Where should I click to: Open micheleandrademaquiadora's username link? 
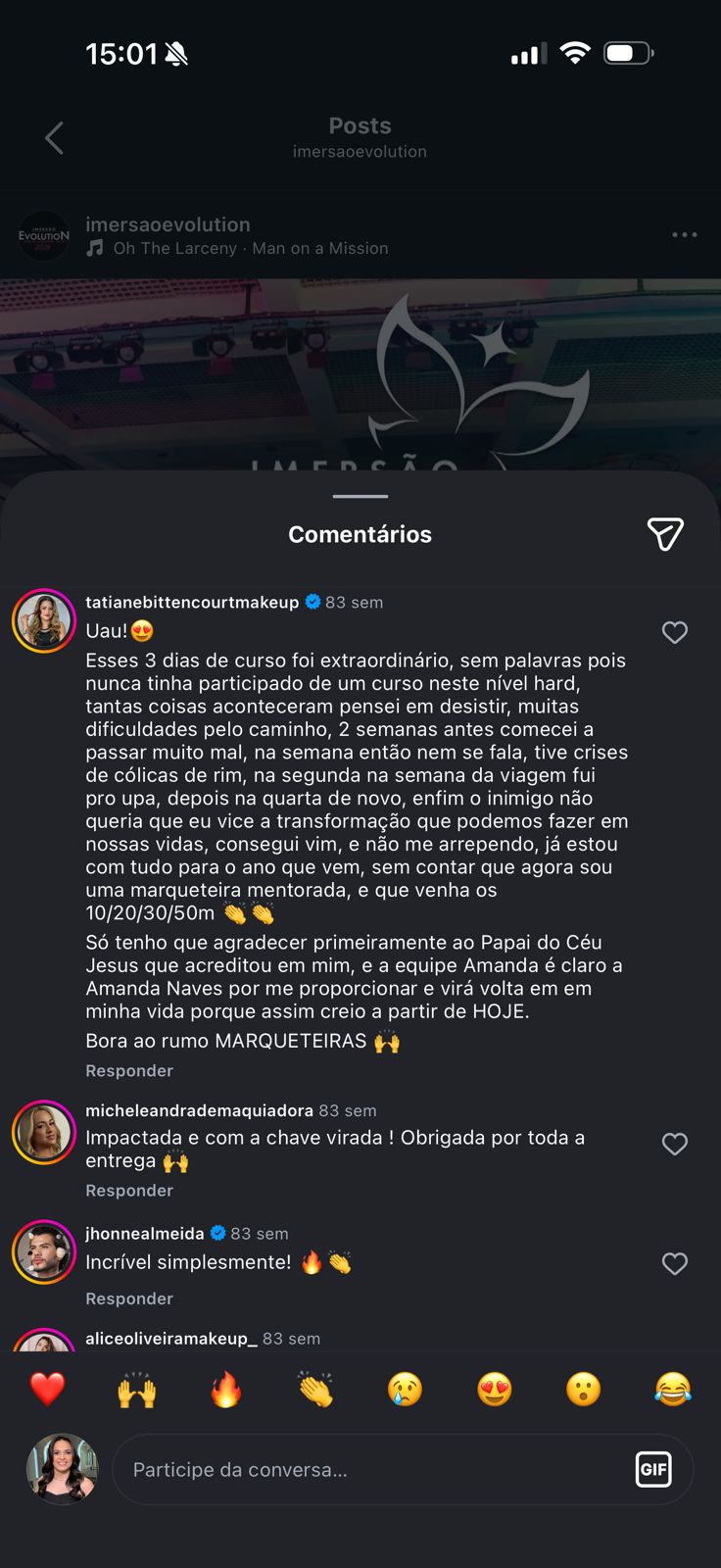199,1110
